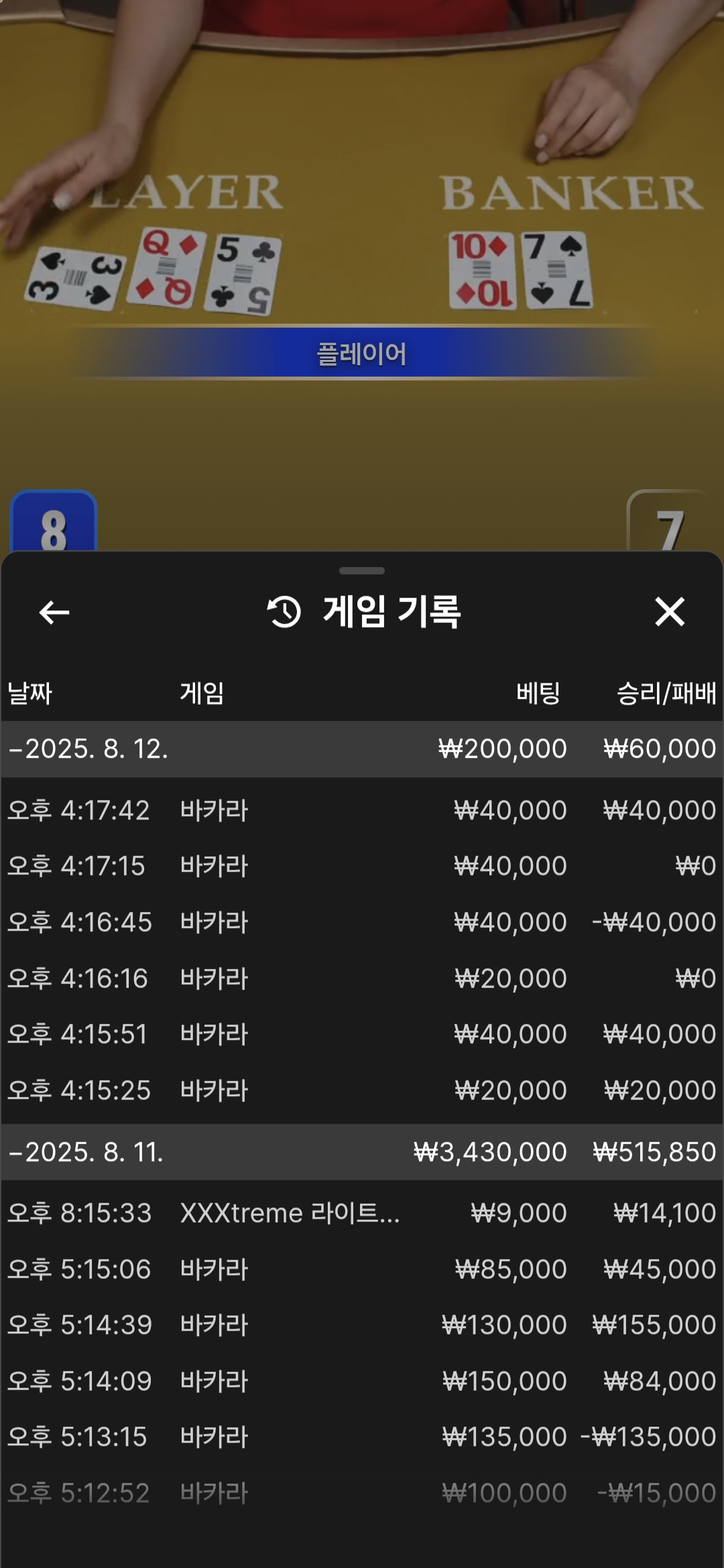
Task: Collapse the 2025. 8. 11. date group
Action: (x=362, y=1152)
